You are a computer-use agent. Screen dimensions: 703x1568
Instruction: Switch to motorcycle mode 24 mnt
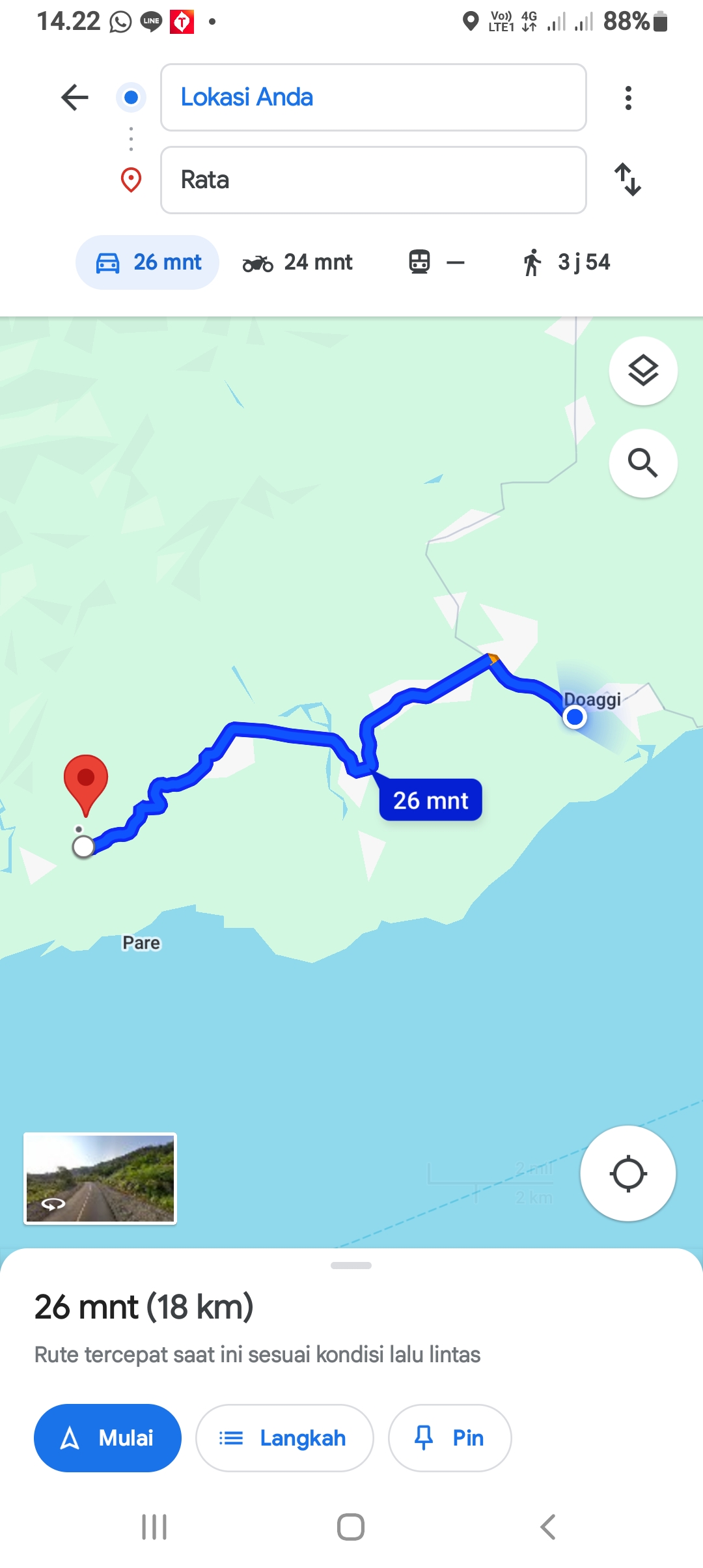(297, 262)
